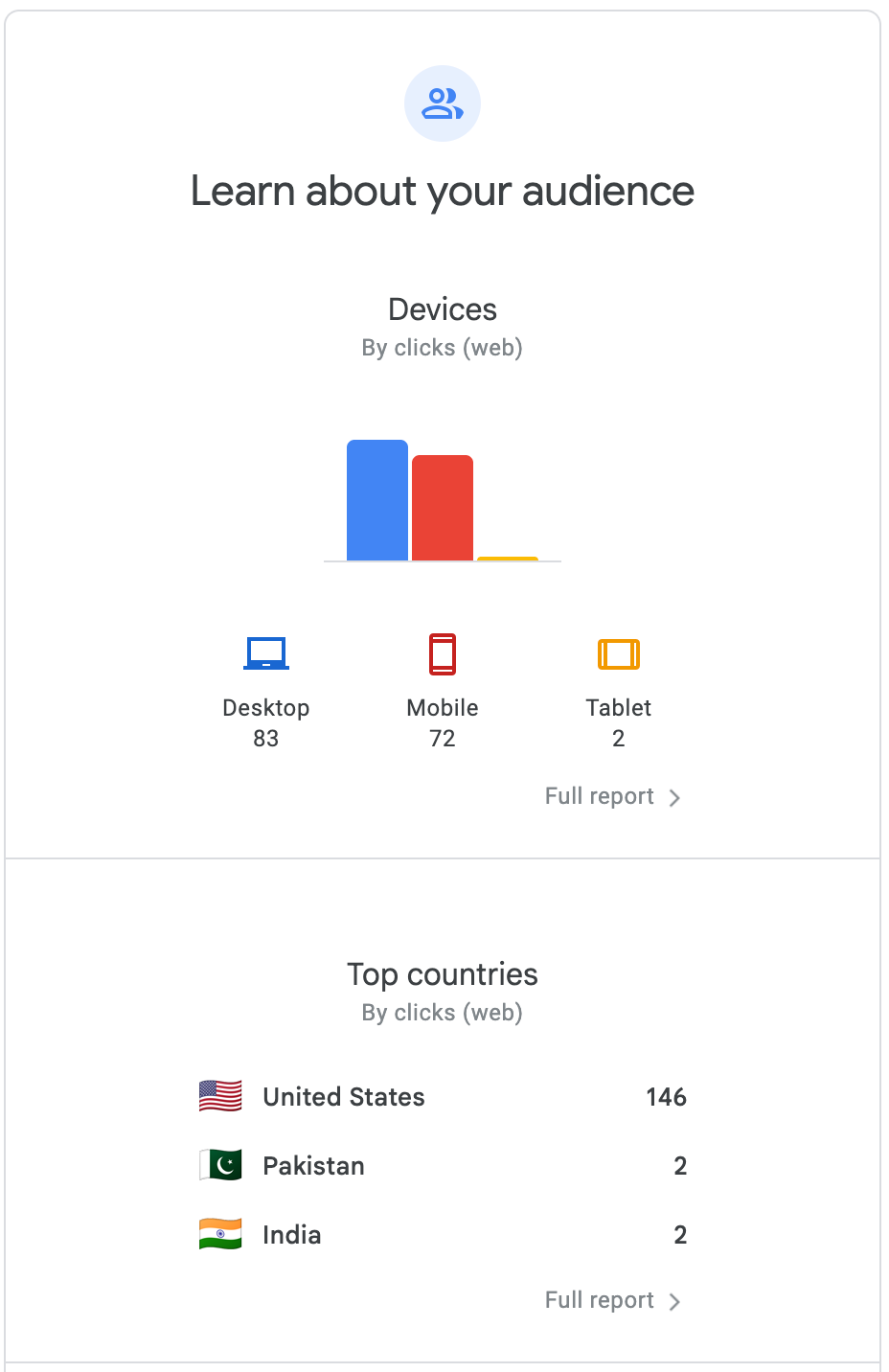Open Full report for Top countries
889x1372 pixels.
tap(611, 1301)
